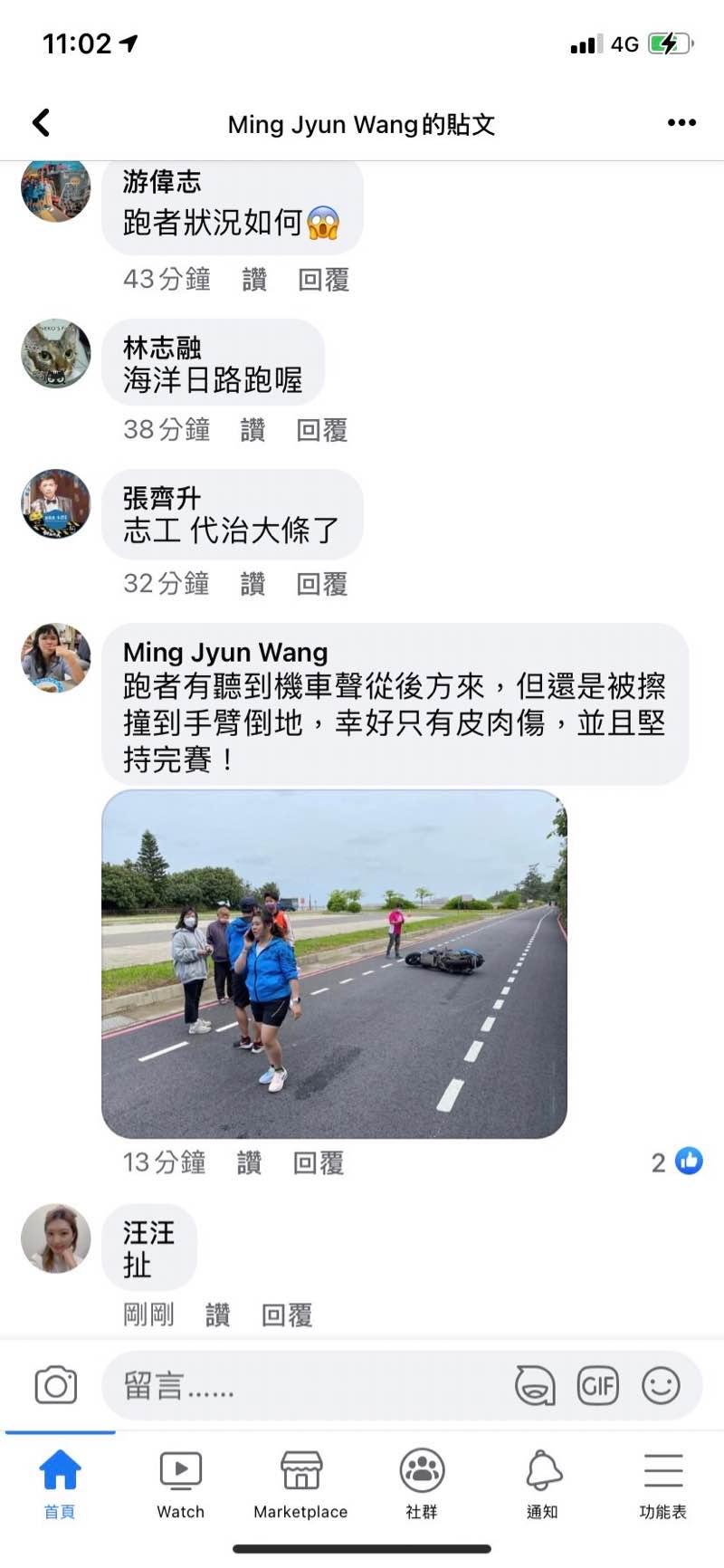The image size is (724, 1568).
Task: Like 游偉志's comment
Action: coord(254,280)
